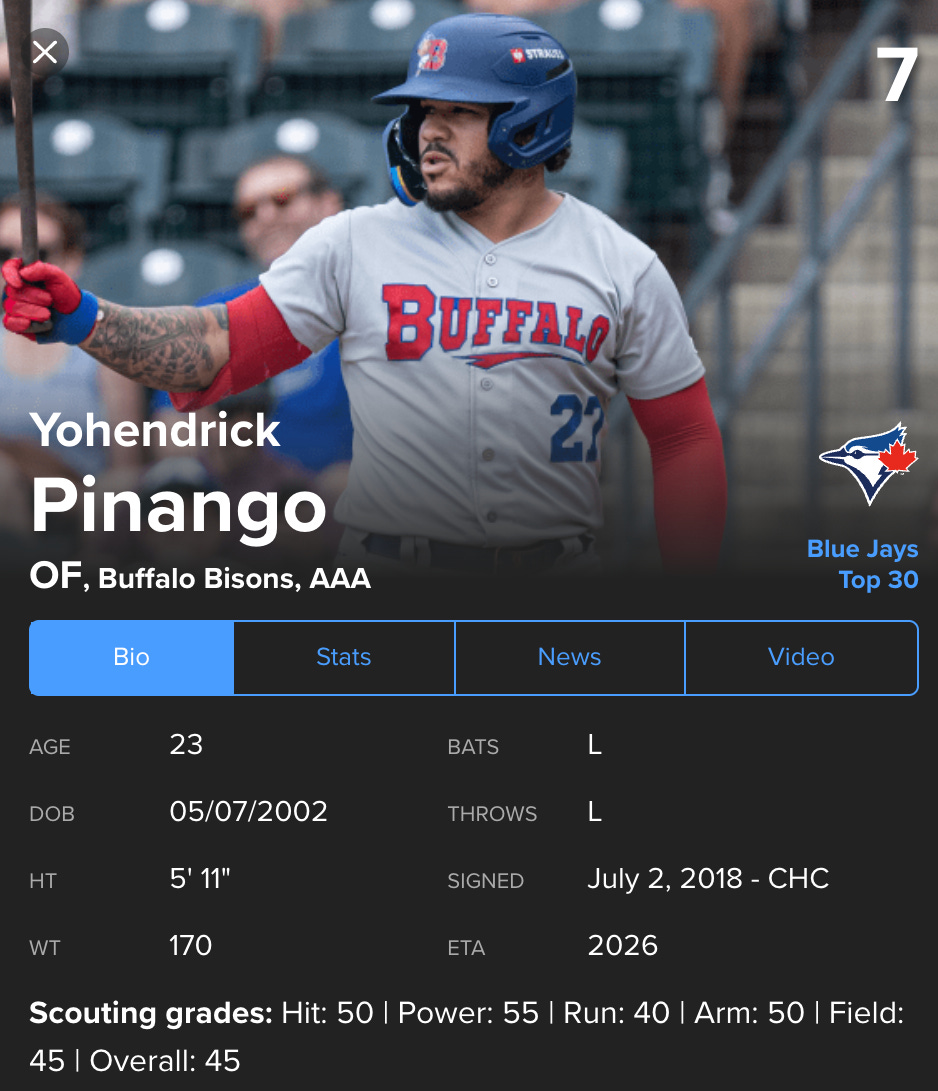This screenshot has width=938, height=1091.
Task: Switch to the Stats tab
Action: coord(343,657)
